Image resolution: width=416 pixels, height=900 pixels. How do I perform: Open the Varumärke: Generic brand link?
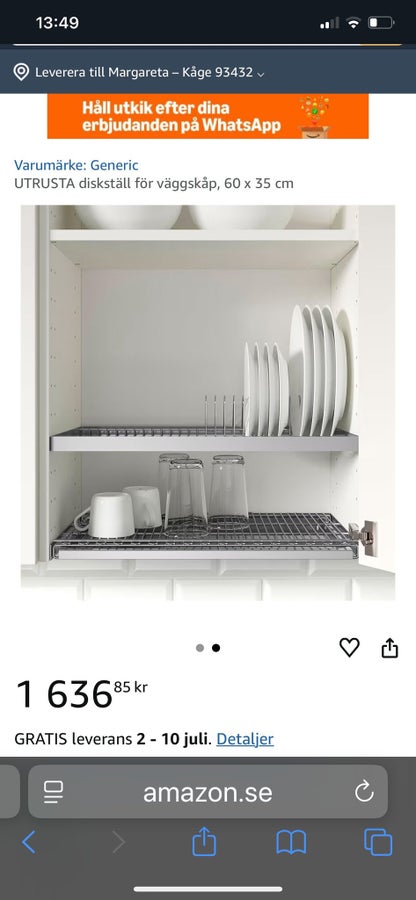coord(76,165)
